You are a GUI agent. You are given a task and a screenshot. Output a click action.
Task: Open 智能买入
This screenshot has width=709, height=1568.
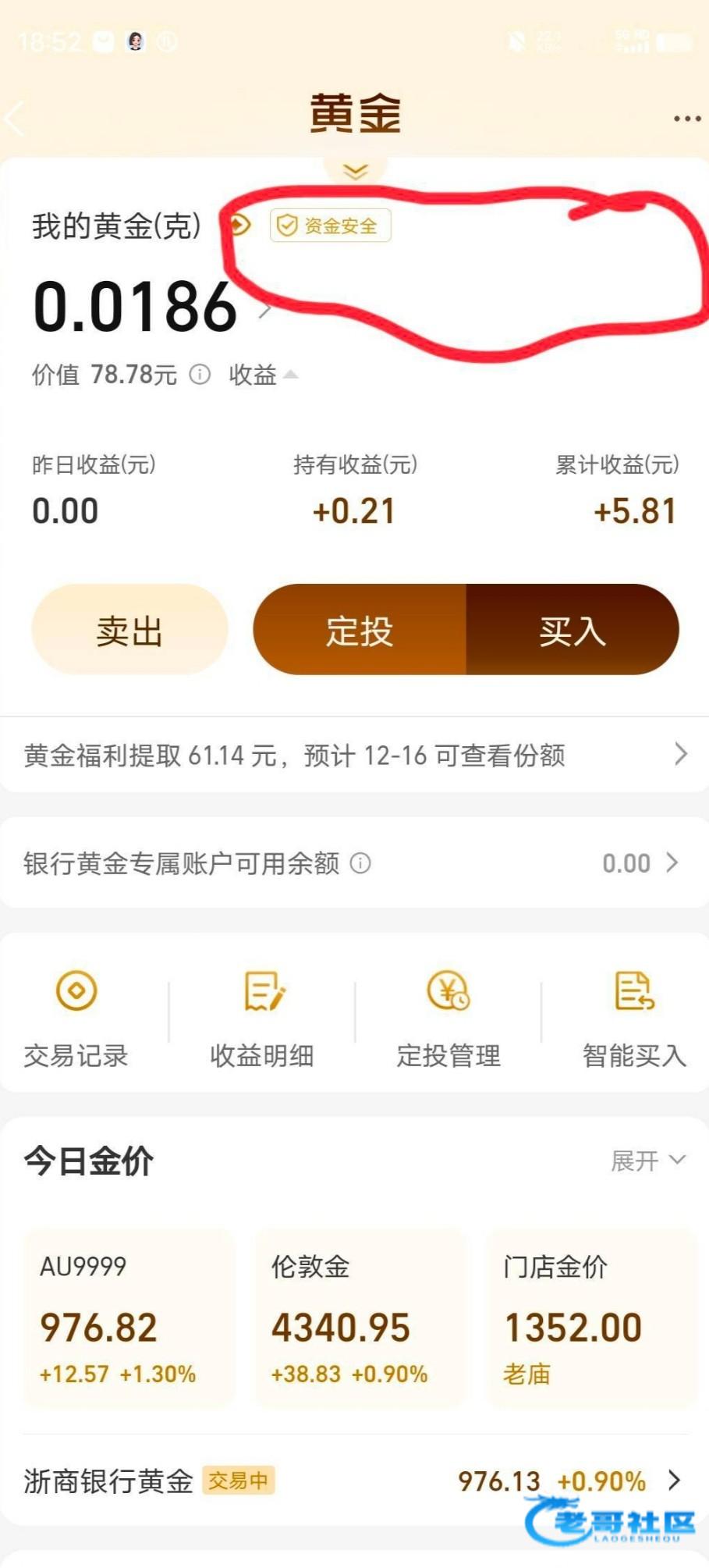pos(634,1016)
